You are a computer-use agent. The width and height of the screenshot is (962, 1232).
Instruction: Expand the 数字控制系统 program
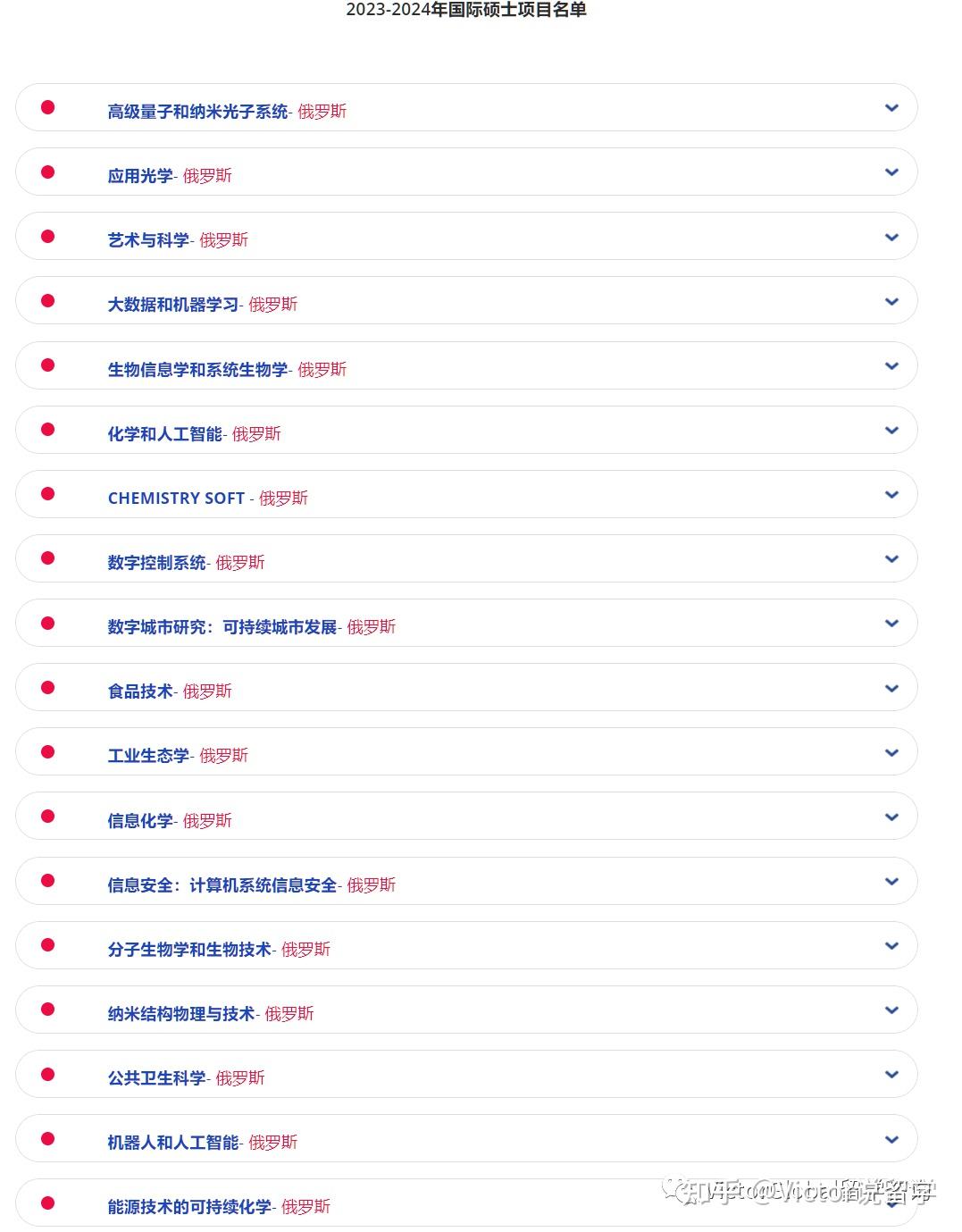(891, 558)
